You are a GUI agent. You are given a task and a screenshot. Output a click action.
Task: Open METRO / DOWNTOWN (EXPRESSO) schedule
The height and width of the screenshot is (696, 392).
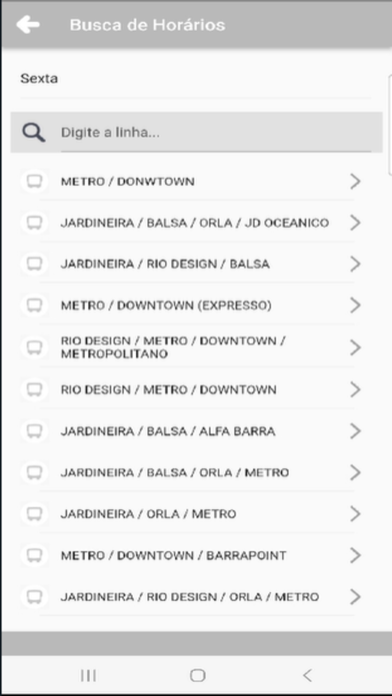191,305
